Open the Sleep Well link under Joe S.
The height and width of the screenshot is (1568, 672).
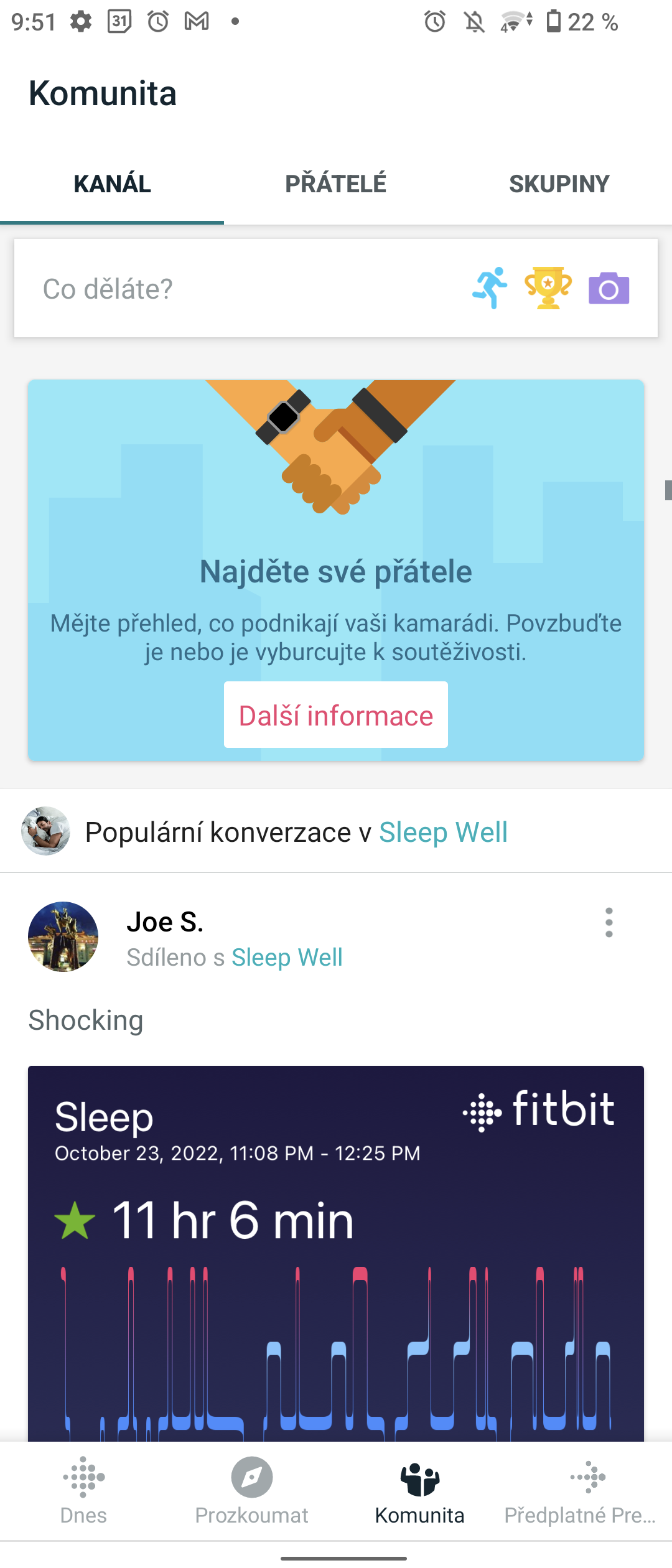pyautogui.click(x=287, y=957)
